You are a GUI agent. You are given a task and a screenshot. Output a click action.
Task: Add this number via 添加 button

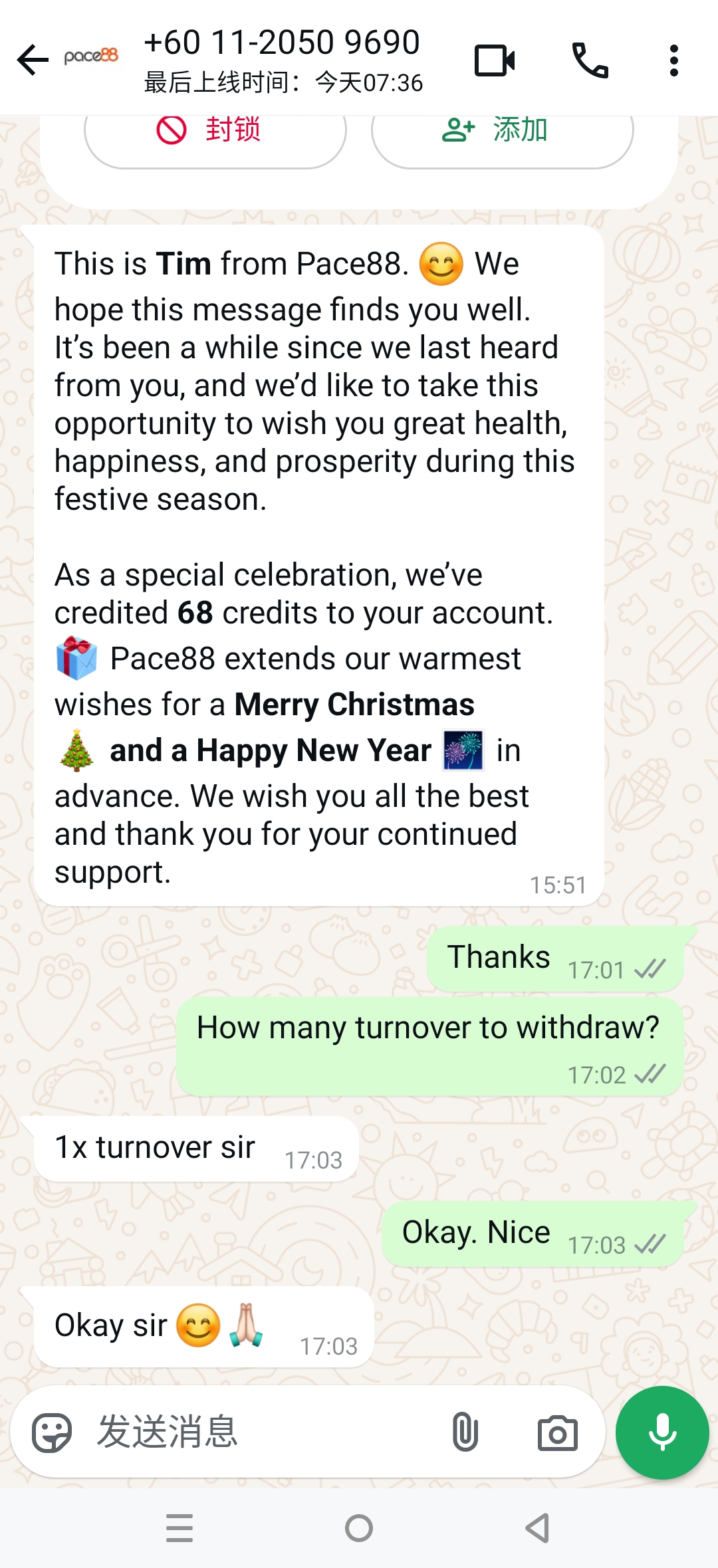pos(502,133)
